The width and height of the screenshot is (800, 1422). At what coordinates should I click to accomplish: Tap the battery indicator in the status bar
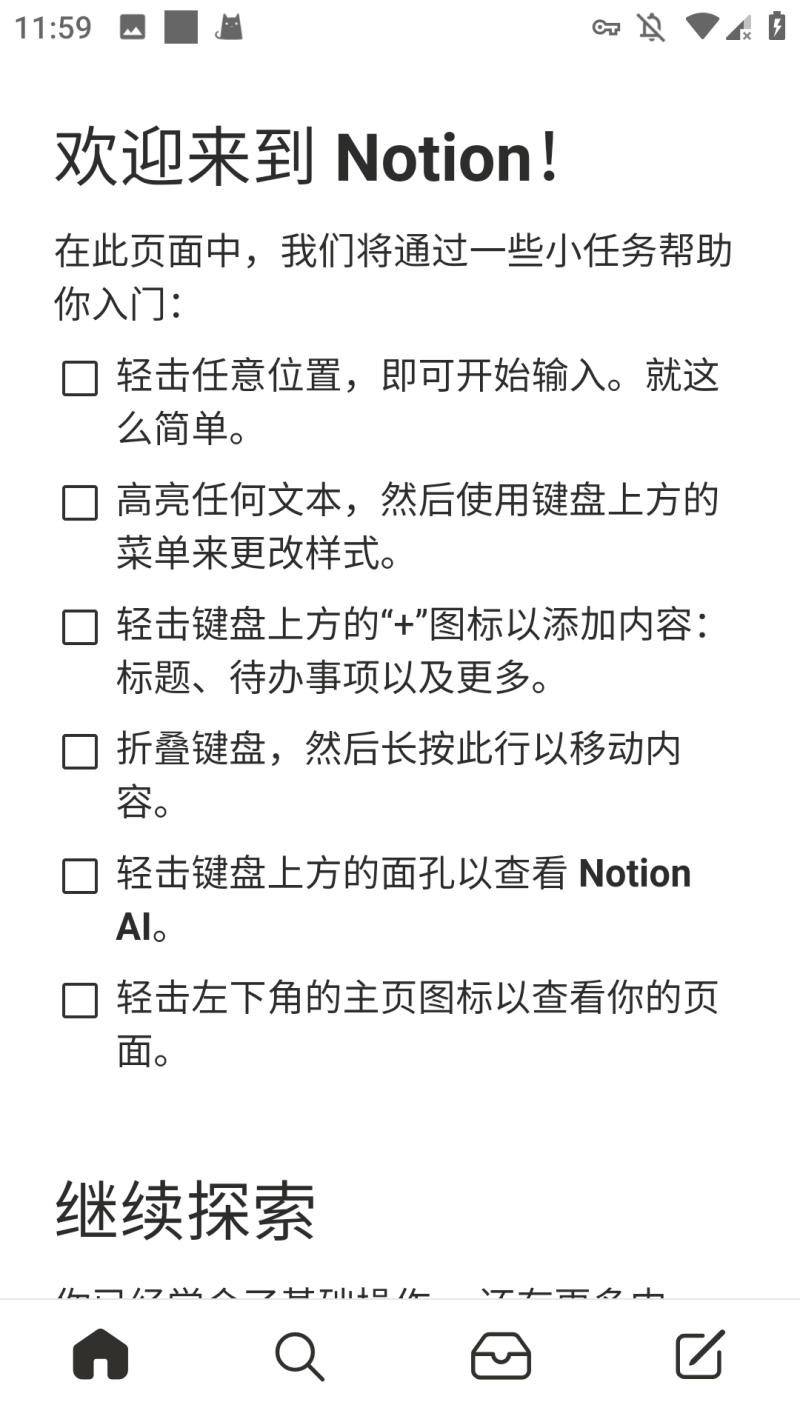coord(779,27)
